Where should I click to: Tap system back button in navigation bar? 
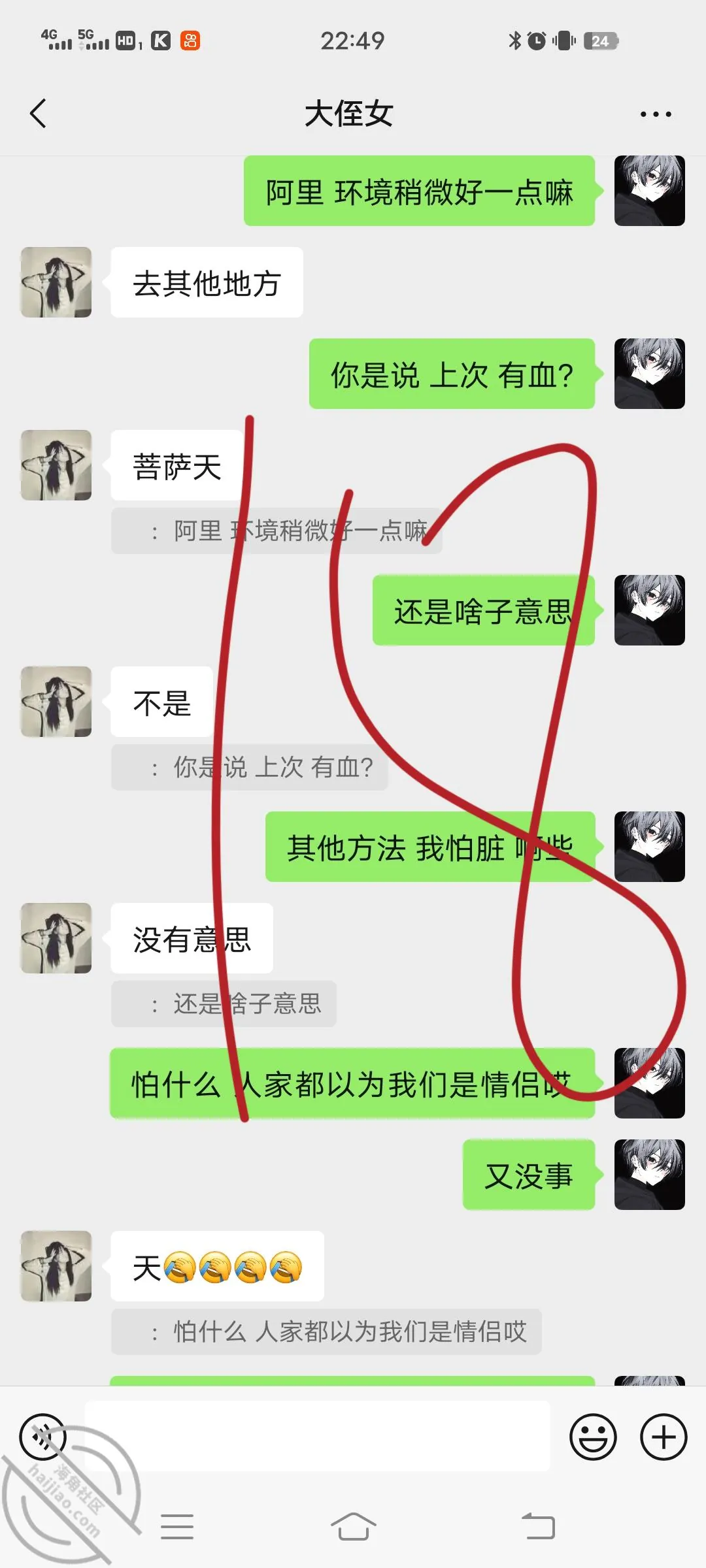539,1527
